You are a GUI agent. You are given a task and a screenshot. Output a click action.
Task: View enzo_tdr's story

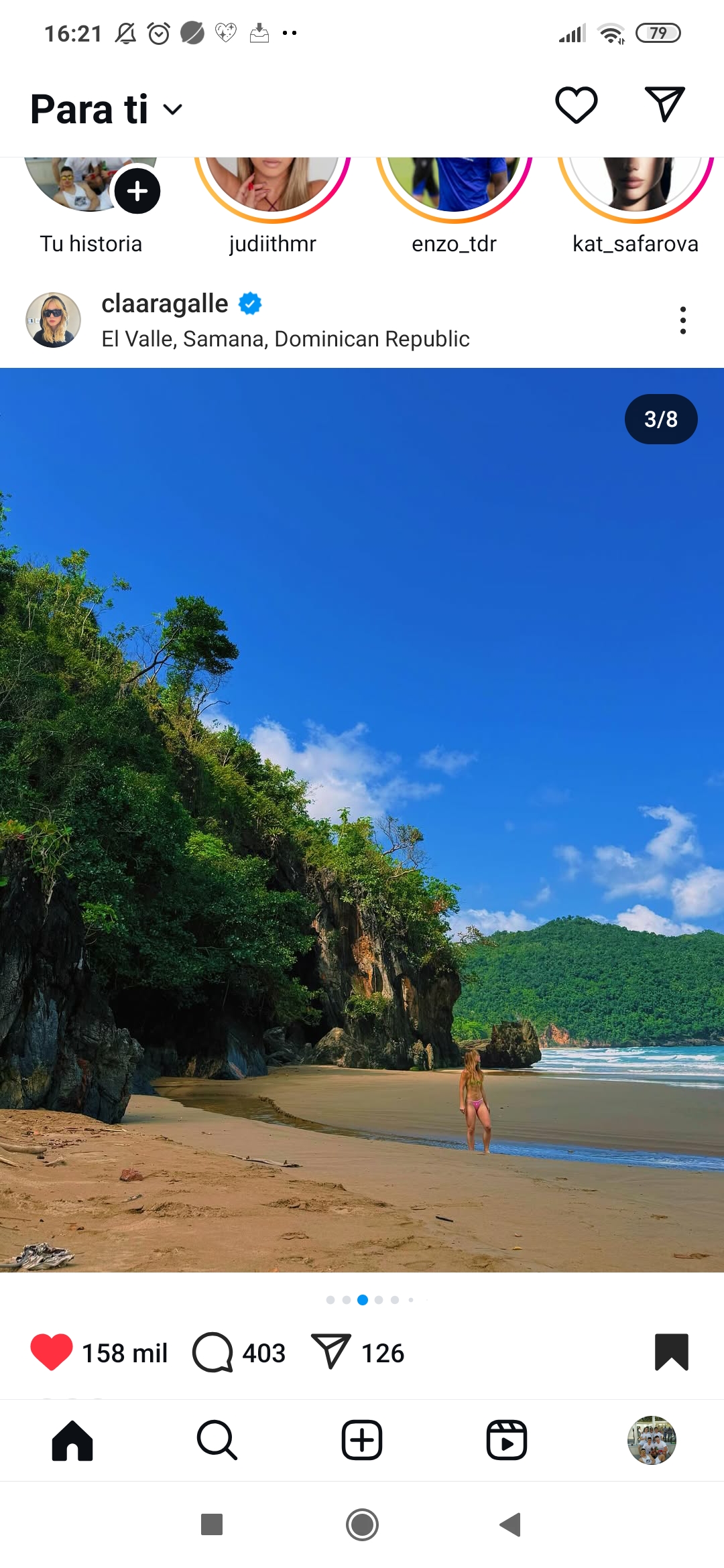coord(454,188)
